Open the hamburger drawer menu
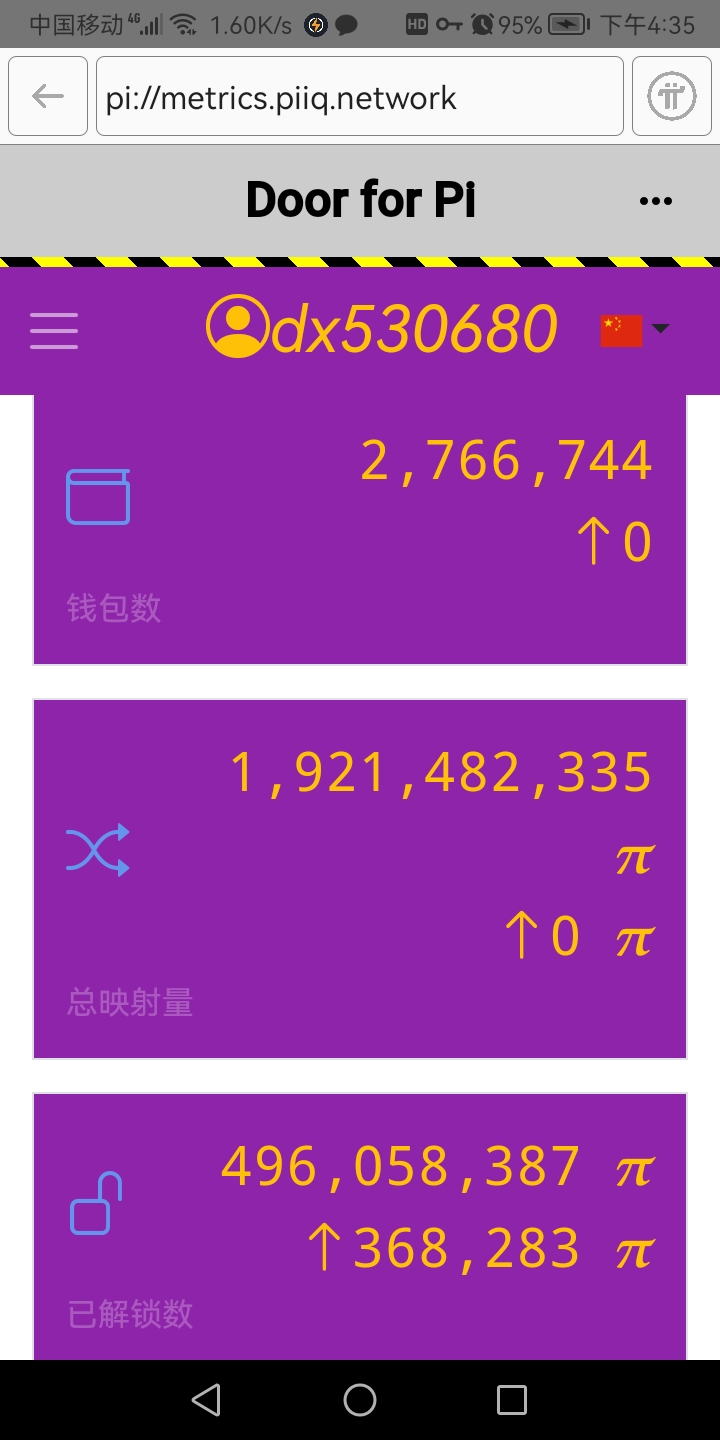Image resolution: width=720 pixels, height=1440 pixels. tap(54, 330)
